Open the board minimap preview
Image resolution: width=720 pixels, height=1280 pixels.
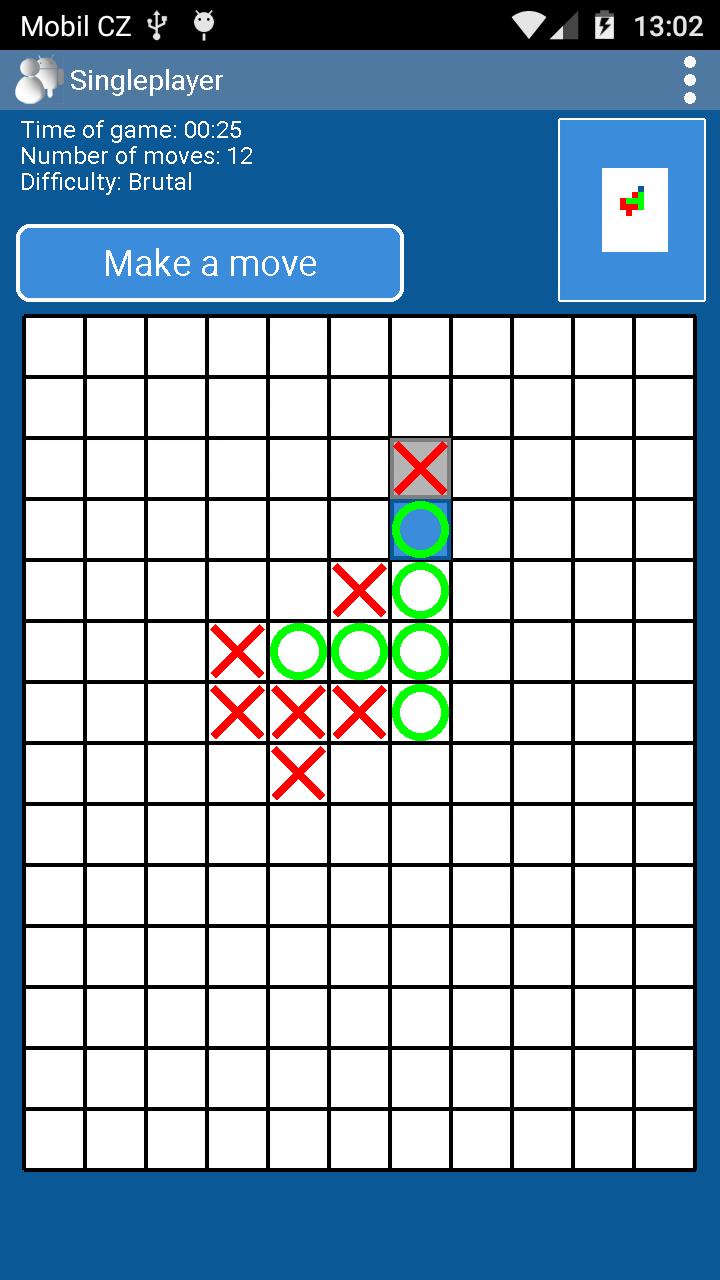pyautogui.click(x=631, y=210)
